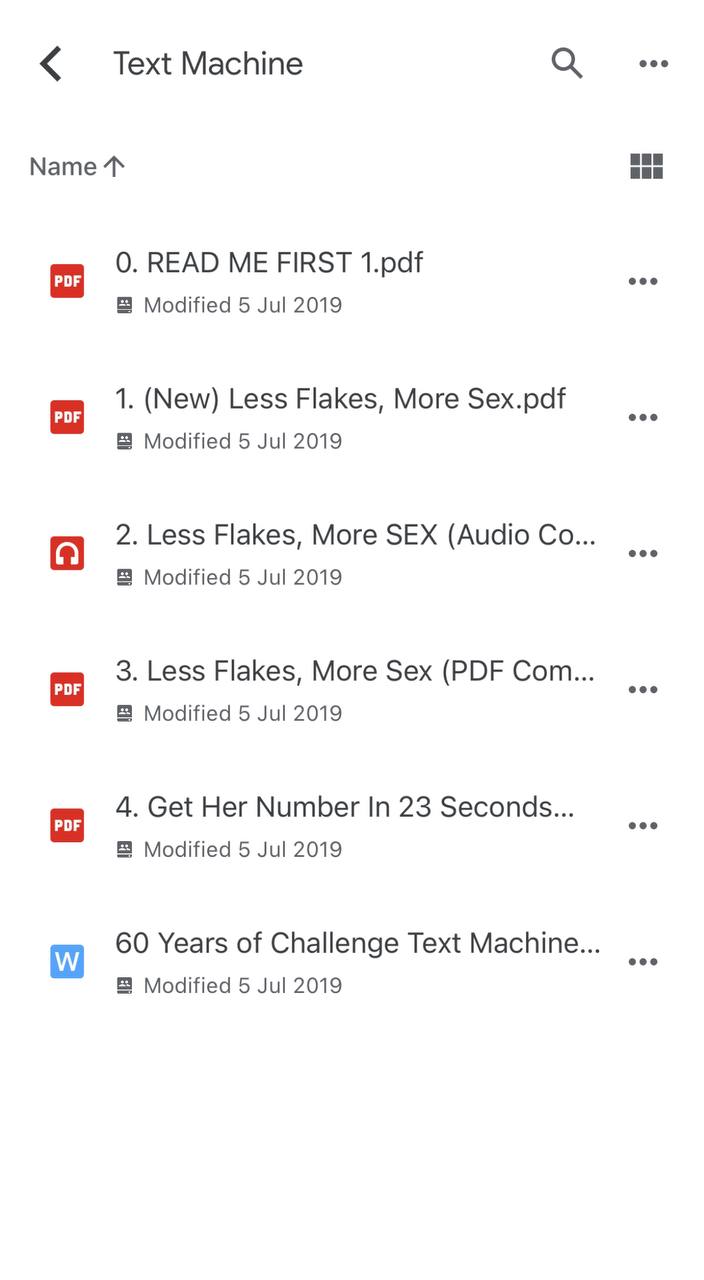Open search in this folder
The width and height of the screenshot is (704, 1280).
tap(567, 64)
